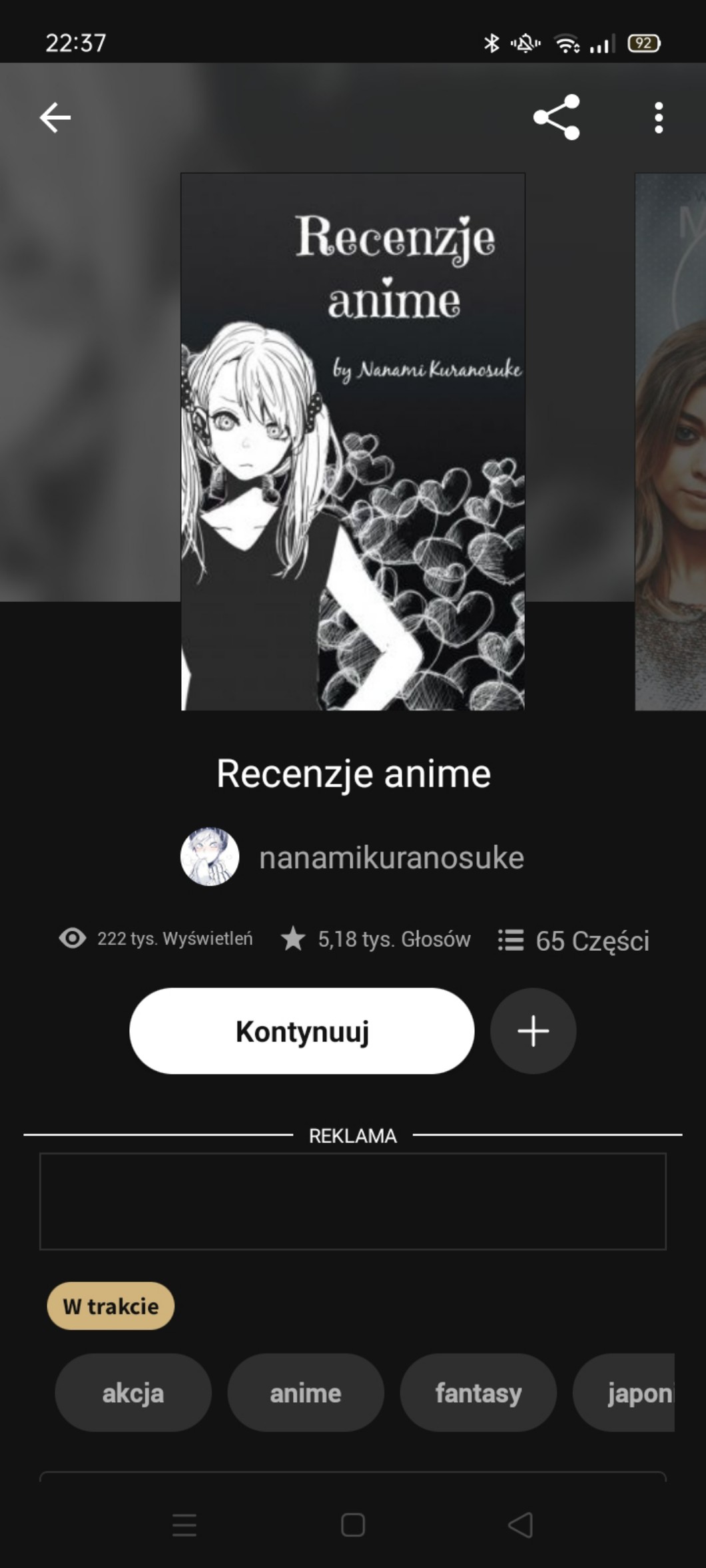The width and height of the screenshot is (706, 1568).
Task: Open system recent apps
Action: [x=184, y=1524]
